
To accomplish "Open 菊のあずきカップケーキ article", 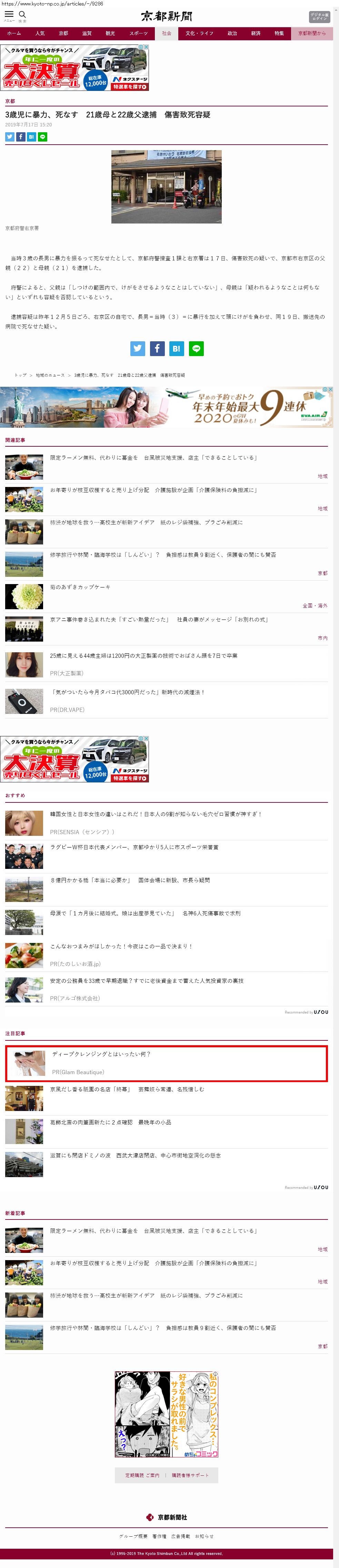I will 80,587.
